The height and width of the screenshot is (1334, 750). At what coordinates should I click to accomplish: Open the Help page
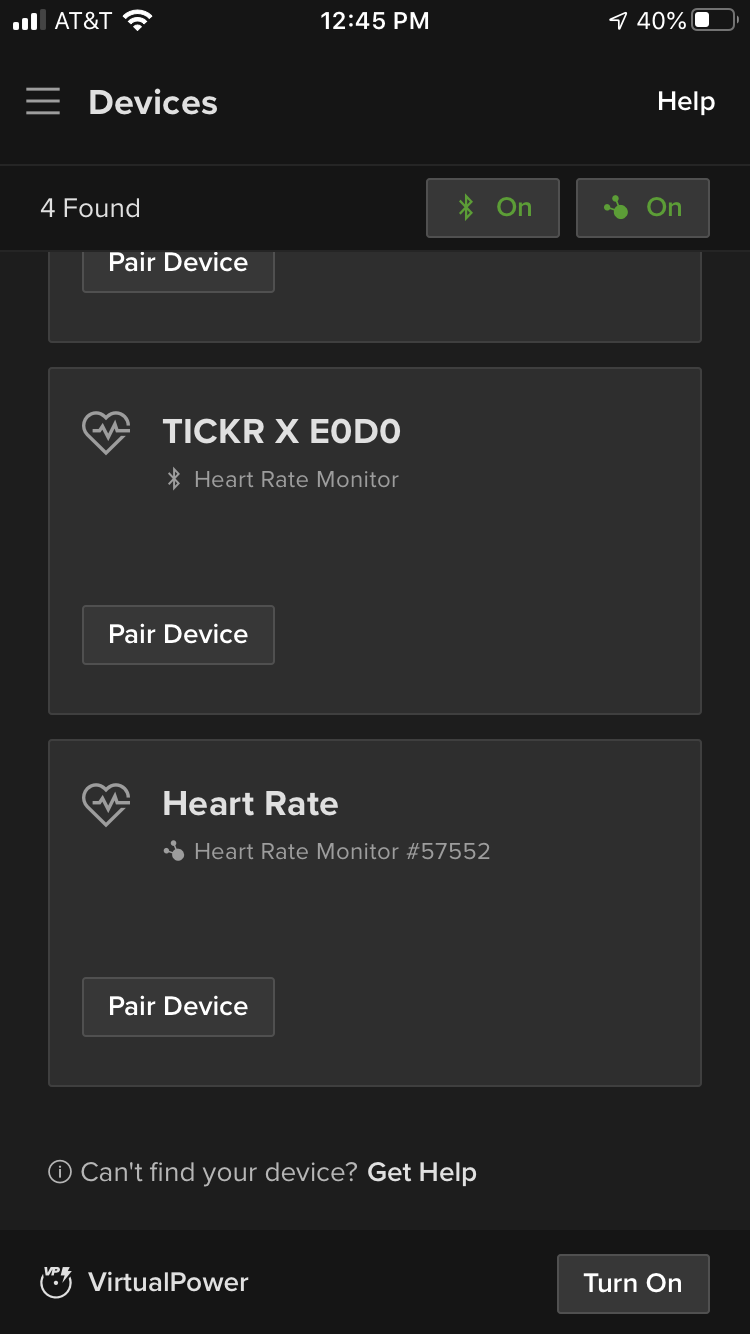click(x=686, y=101)
